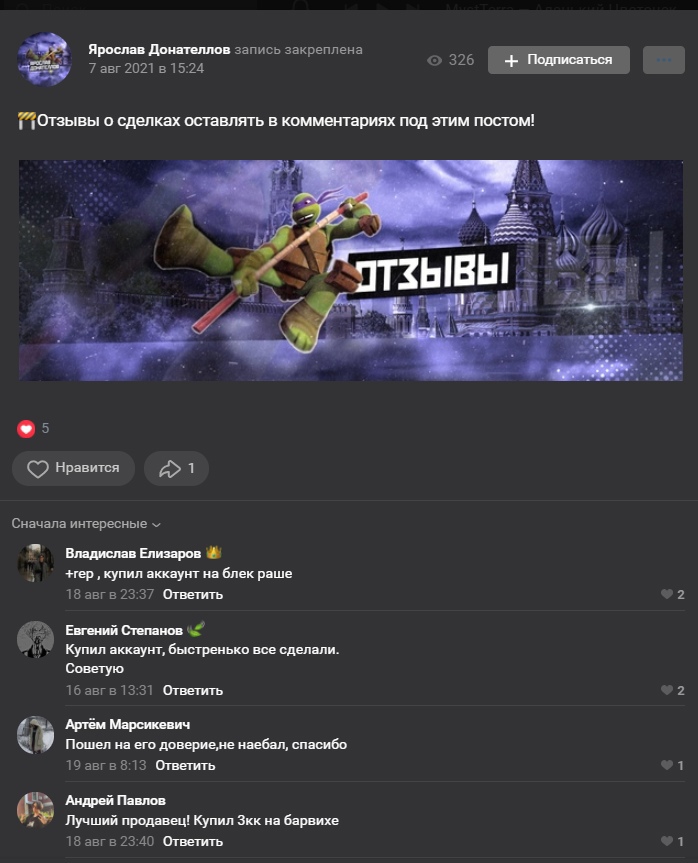Reply to Артём Марсикевич's comment
The image size is (698, 863).
click(185, 766)
